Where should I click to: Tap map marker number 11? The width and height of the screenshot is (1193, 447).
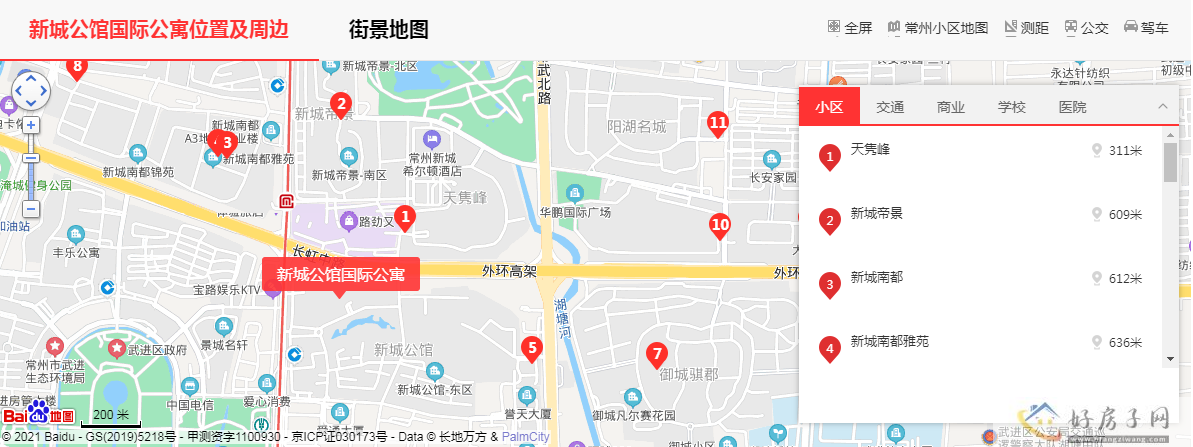717,123
